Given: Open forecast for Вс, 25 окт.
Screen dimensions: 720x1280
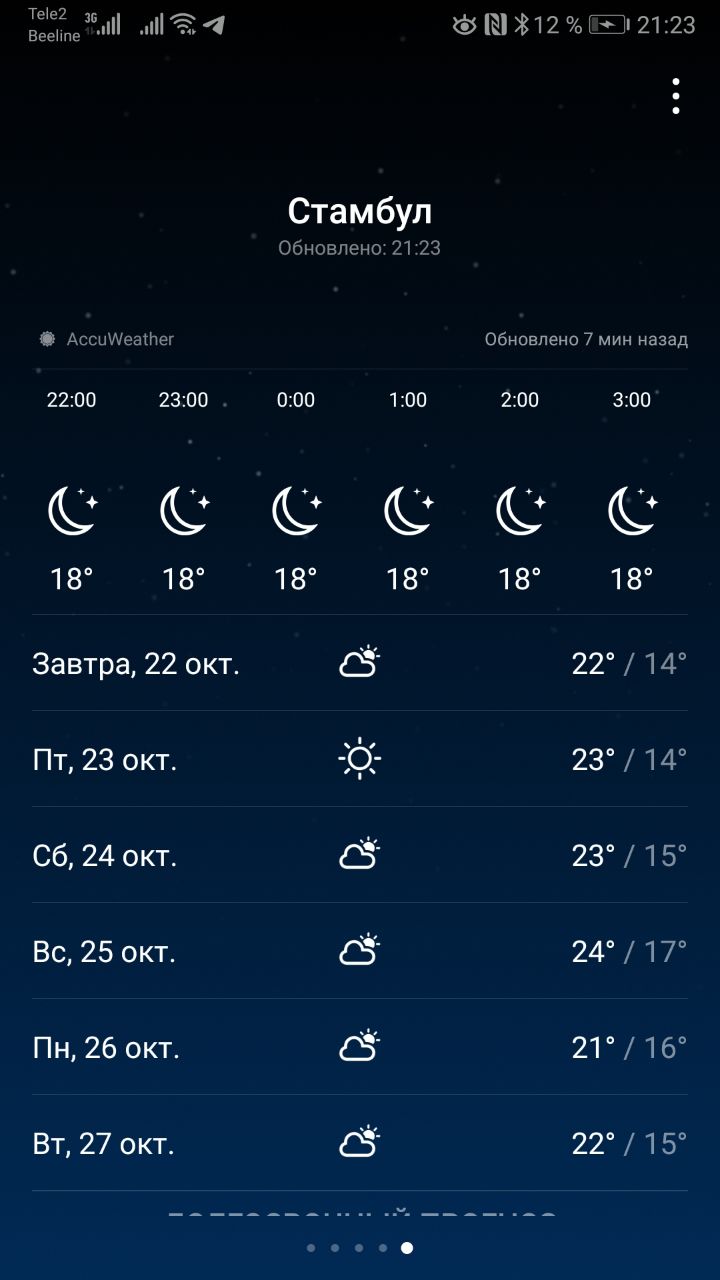Looking at the screenshot, I should 360,951.
